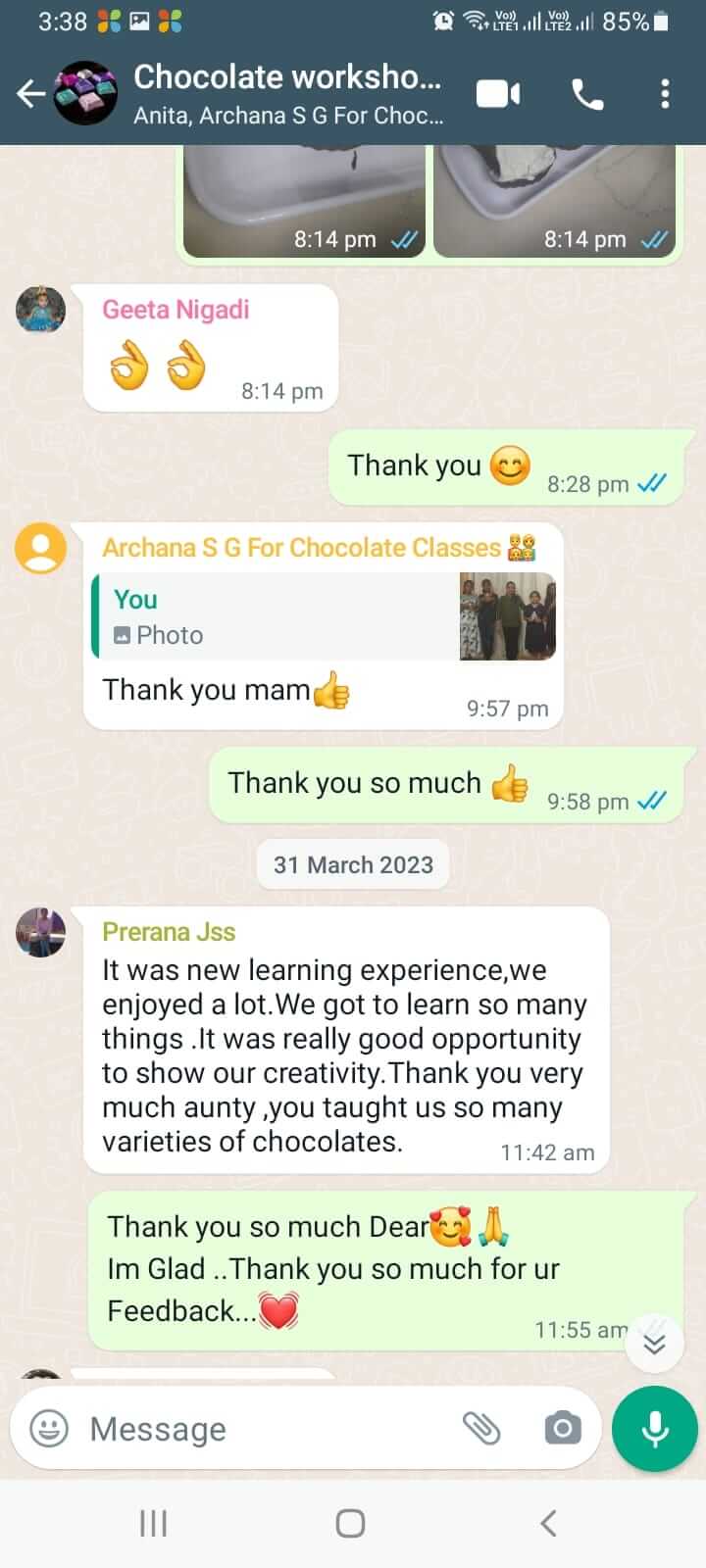Open the overflow menu

tap(665, 94)
